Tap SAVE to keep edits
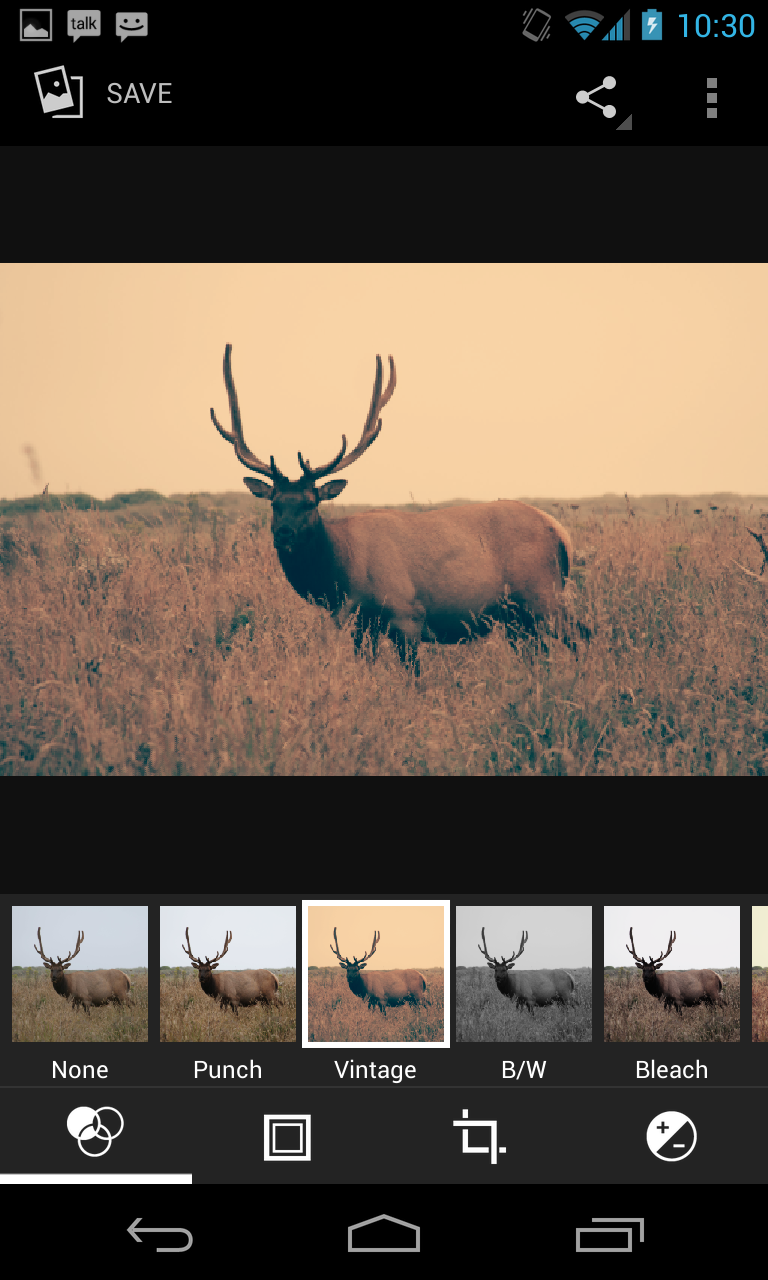This screenshot has height=1280, width=768. 138,93
